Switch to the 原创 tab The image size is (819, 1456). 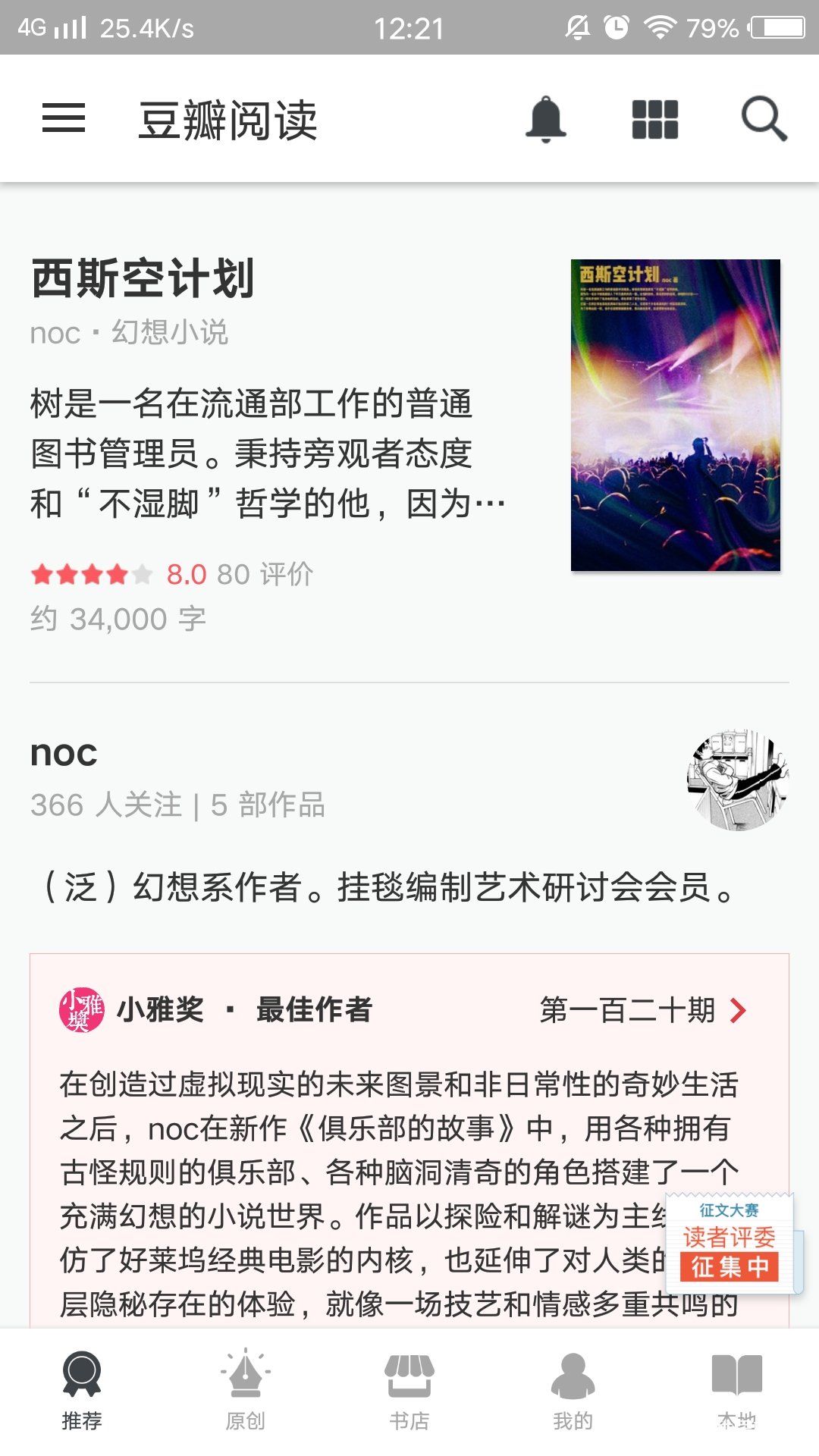tap(246, 1391)
